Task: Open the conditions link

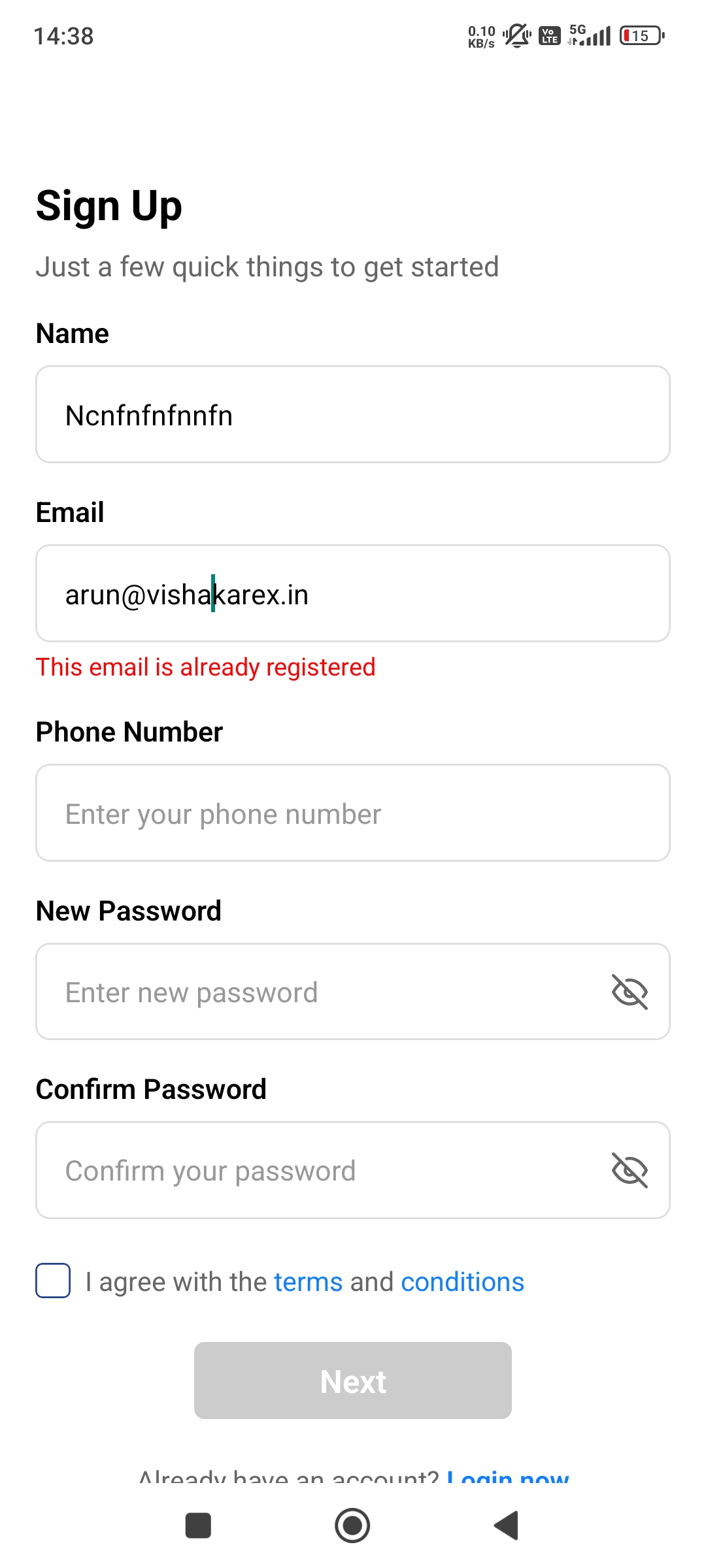Action: point(462,1282)
